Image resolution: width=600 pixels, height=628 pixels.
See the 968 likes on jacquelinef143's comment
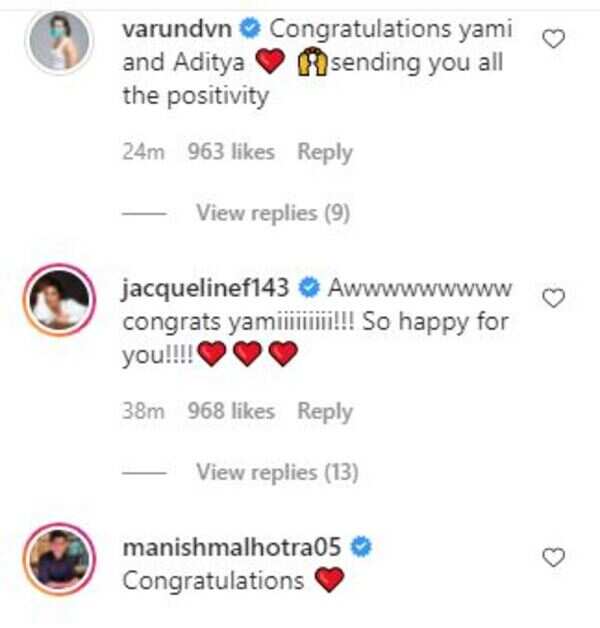coord(231,411)
